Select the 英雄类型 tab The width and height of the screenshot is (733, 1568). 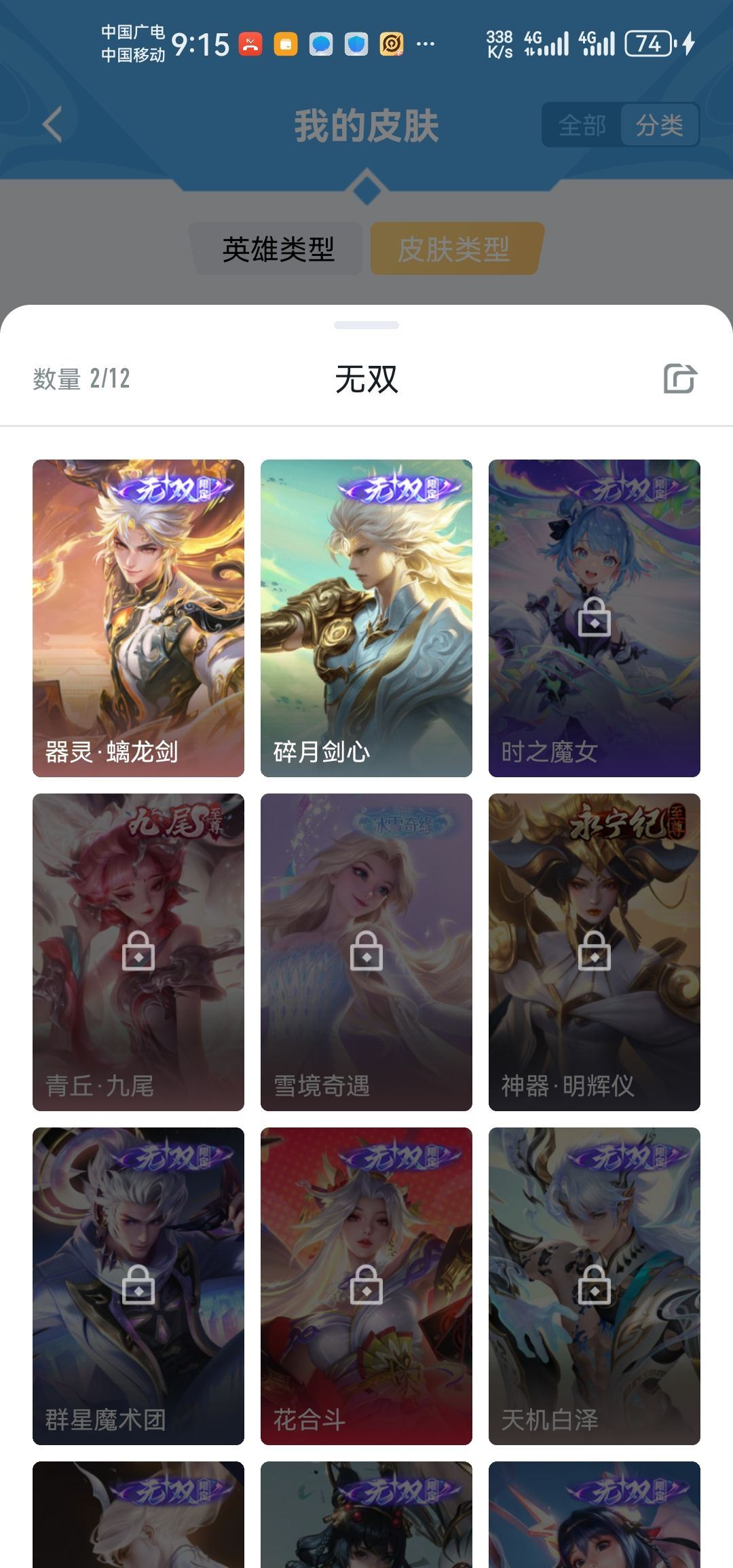(278, 249)
